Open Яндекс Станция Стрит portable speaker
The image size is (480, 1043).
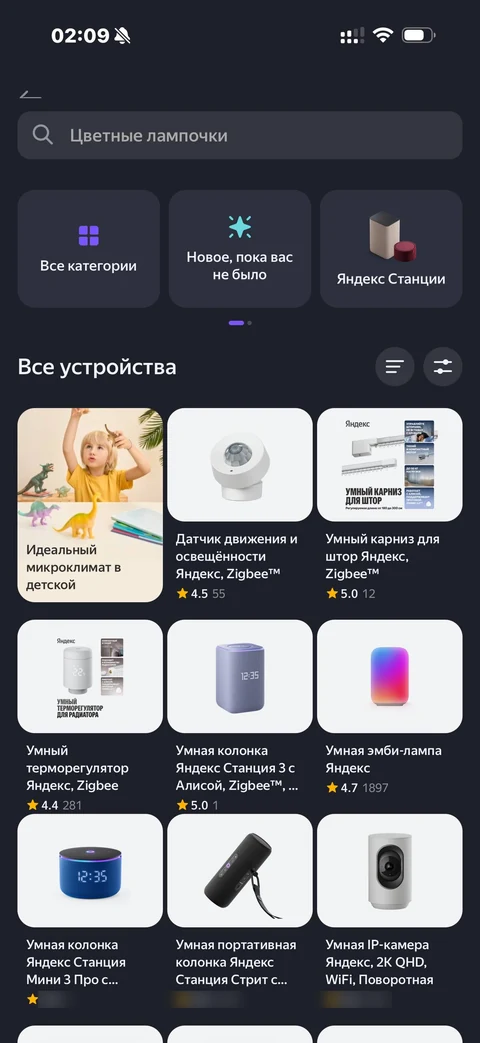239,909
